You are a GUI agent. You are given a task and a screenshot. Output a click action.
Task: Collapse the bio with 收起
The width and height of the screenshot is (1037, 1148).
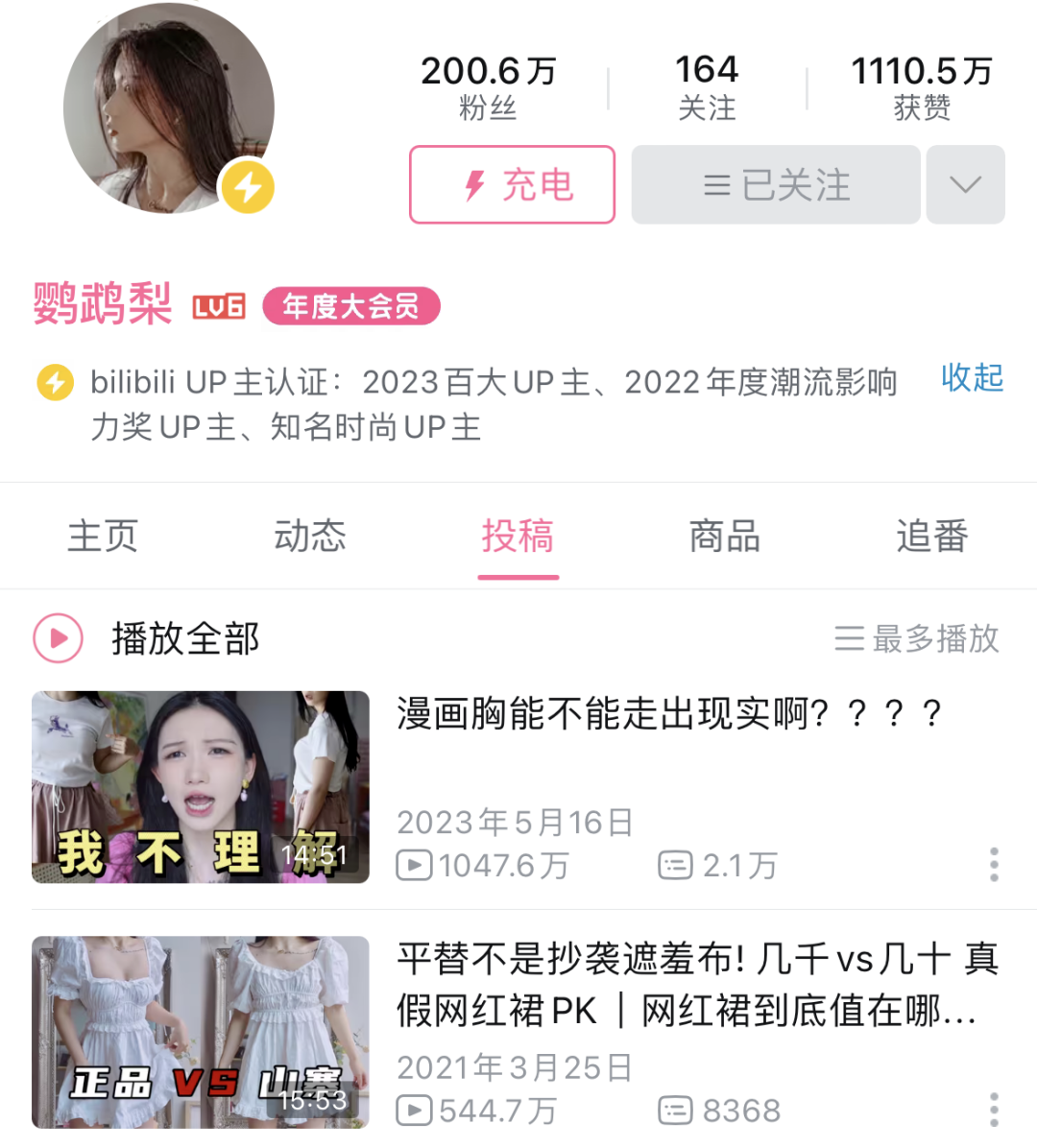click(x=972, y=378)
